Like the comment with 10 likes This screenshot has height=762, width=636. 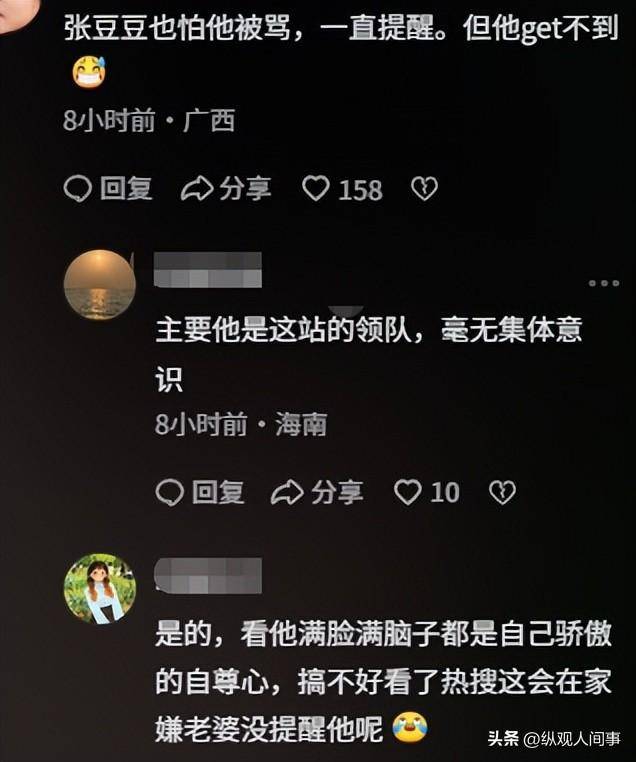point(408,492)
